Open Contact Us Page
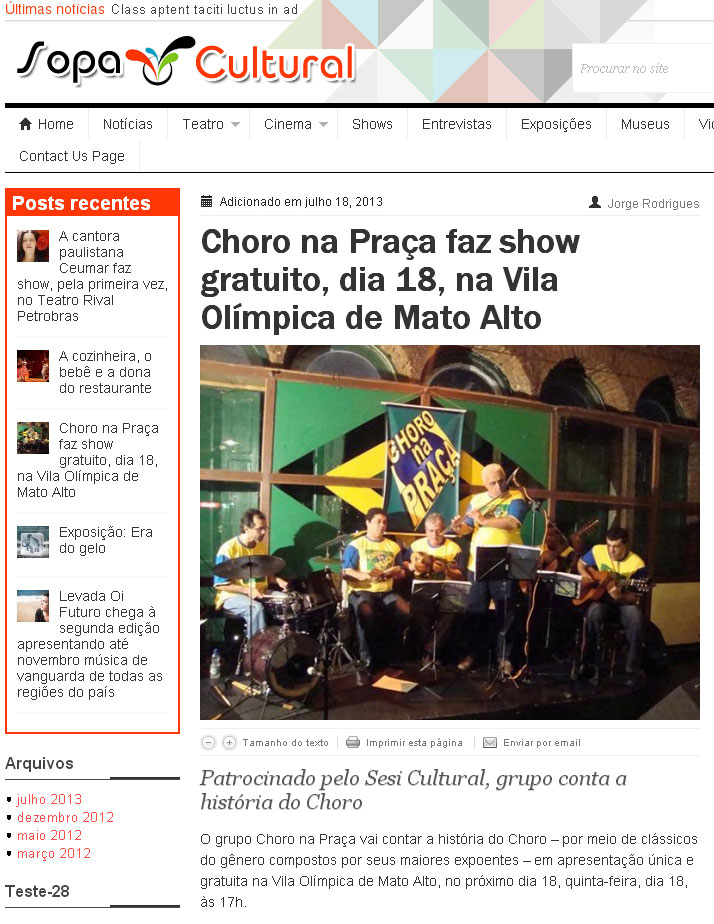 (x=72, y=156)
